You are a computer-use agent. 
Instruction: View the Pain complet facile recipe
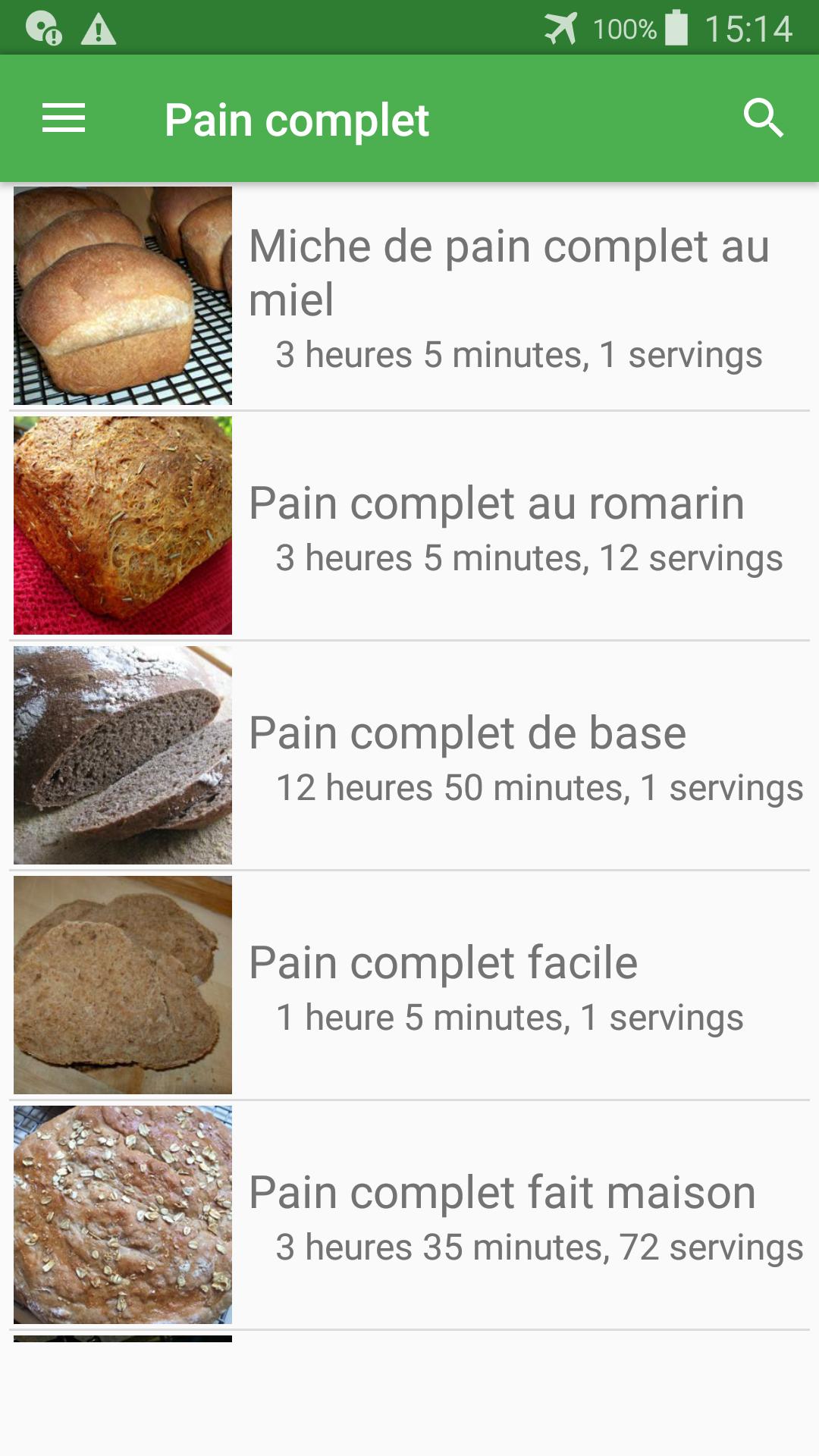point(409,985)
